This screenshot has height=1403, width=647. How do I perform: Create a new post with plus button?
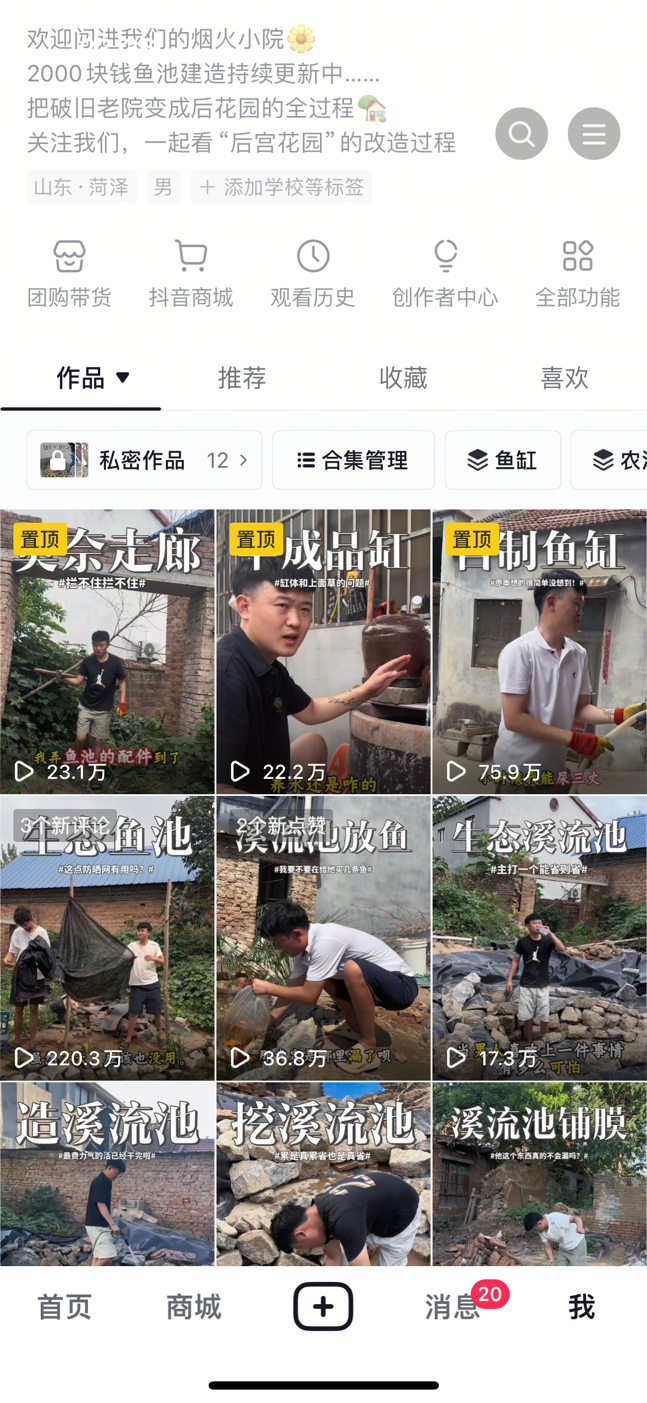click(x=323, y=1306)
